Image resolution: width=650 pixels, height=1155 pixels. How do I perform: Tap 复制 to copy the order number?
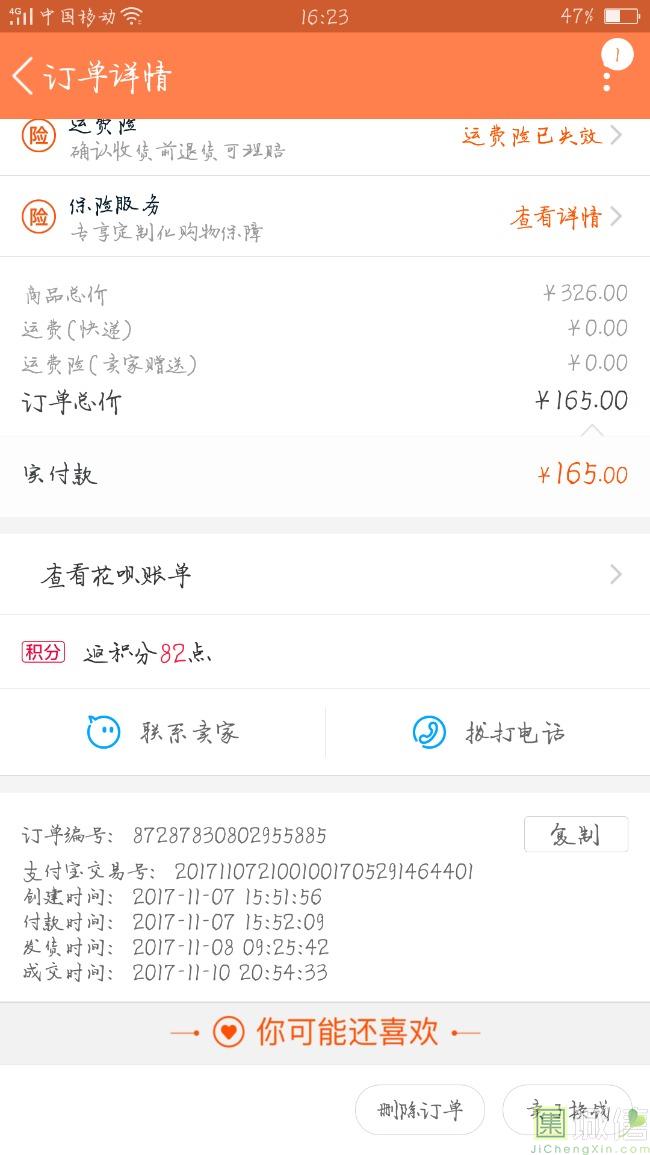tap(576, 835)
